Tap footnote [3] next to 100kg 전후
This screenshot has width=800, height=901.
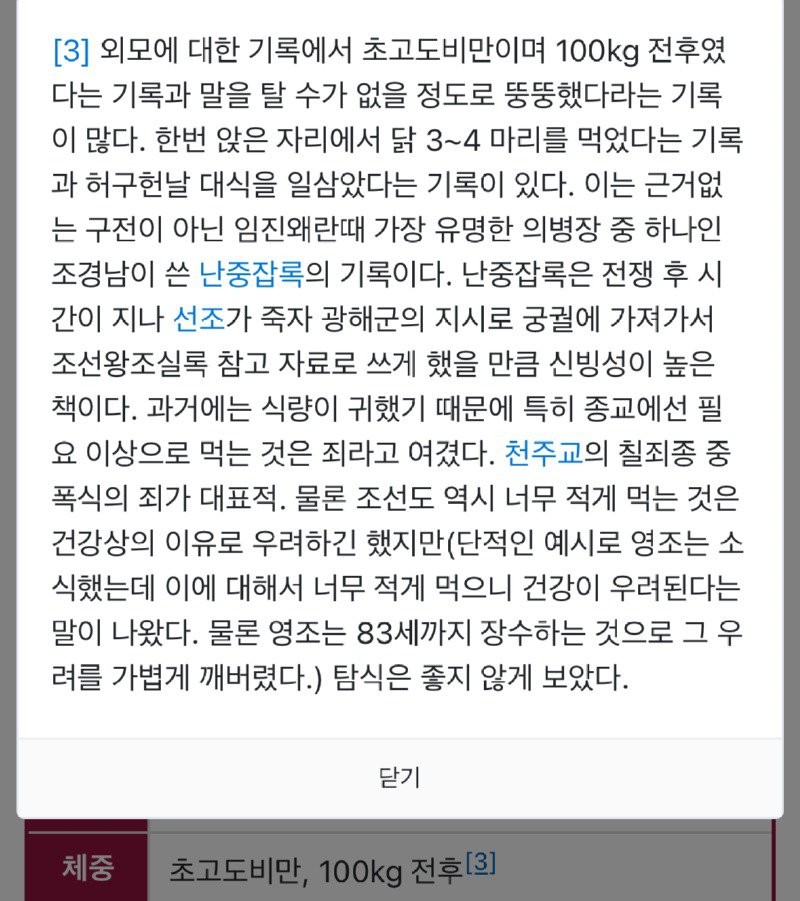pyautogui.click(x=480, y=862)
